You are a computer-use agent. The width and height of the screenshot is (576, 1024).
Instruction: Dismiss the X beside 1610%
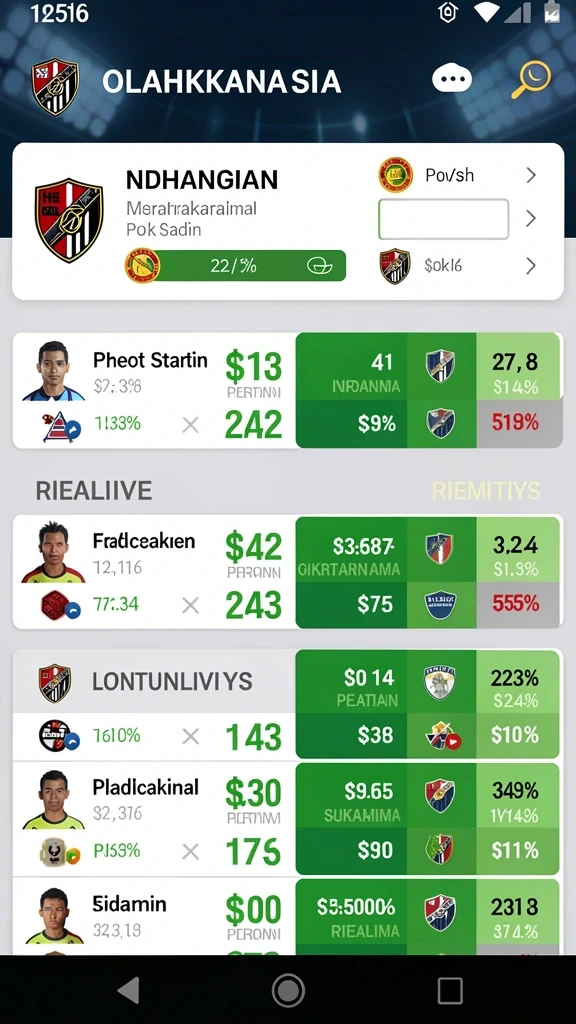[190, 737]
